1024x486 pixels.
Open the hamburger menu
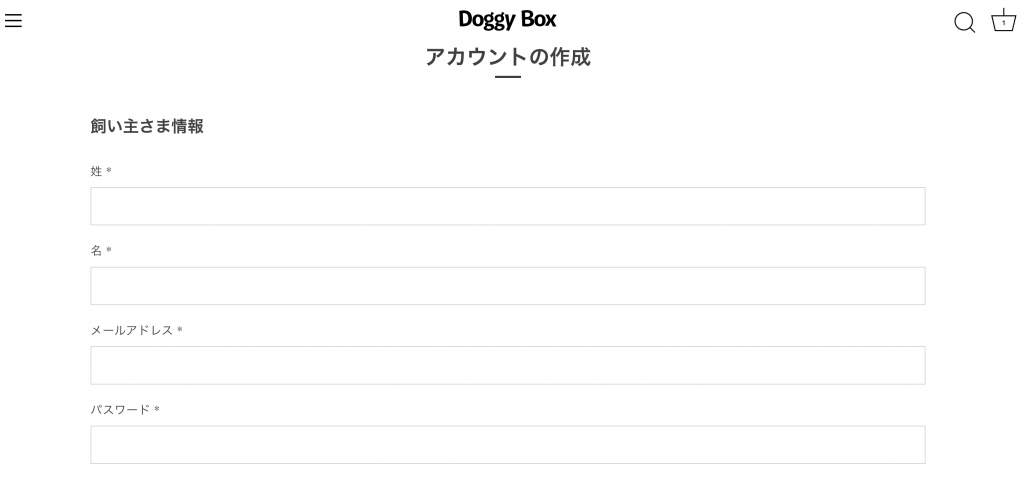(13, 21)
